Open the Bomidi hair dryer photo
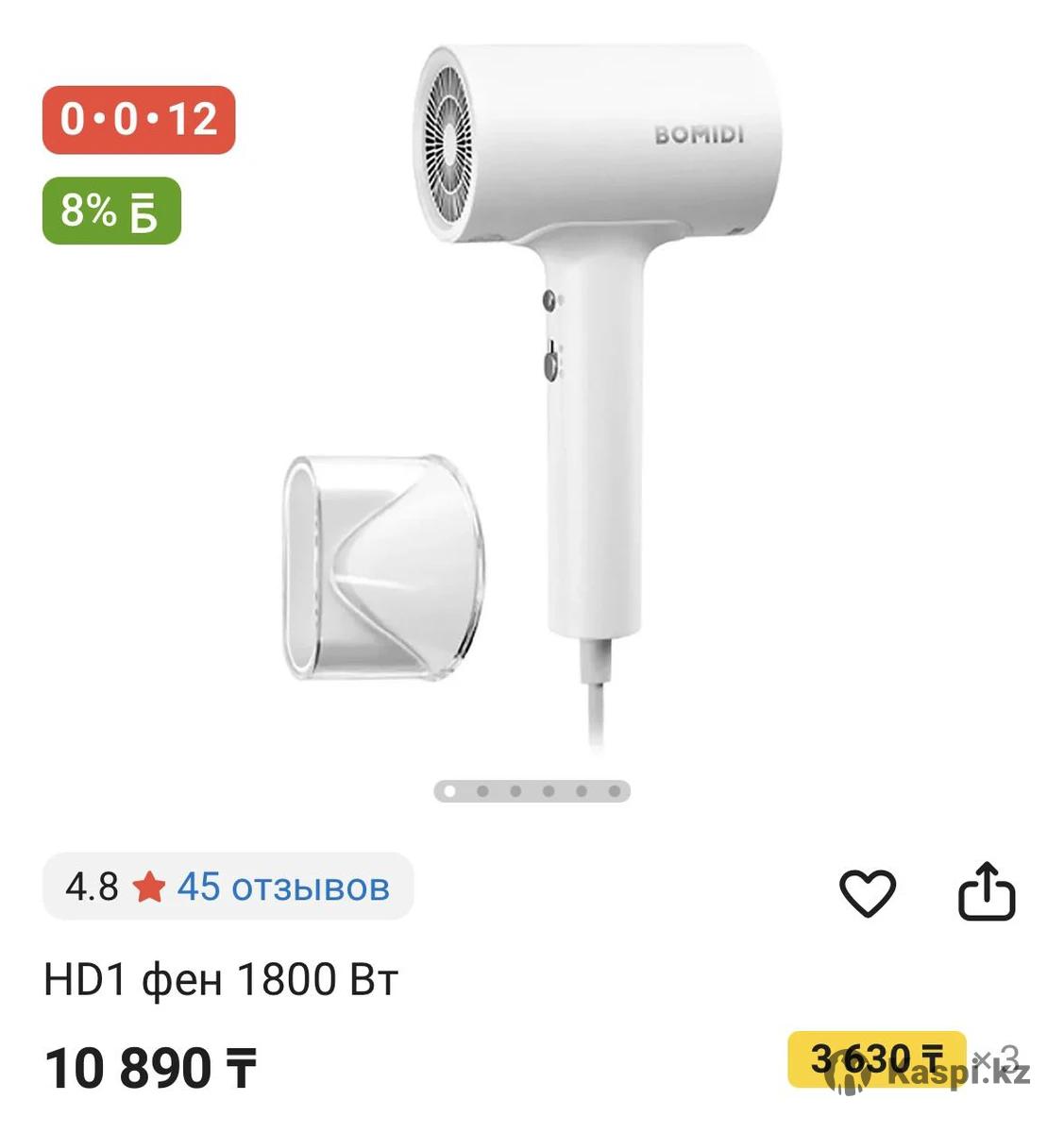This screenshot has width=1064, height=1133. tap(566, 397)
